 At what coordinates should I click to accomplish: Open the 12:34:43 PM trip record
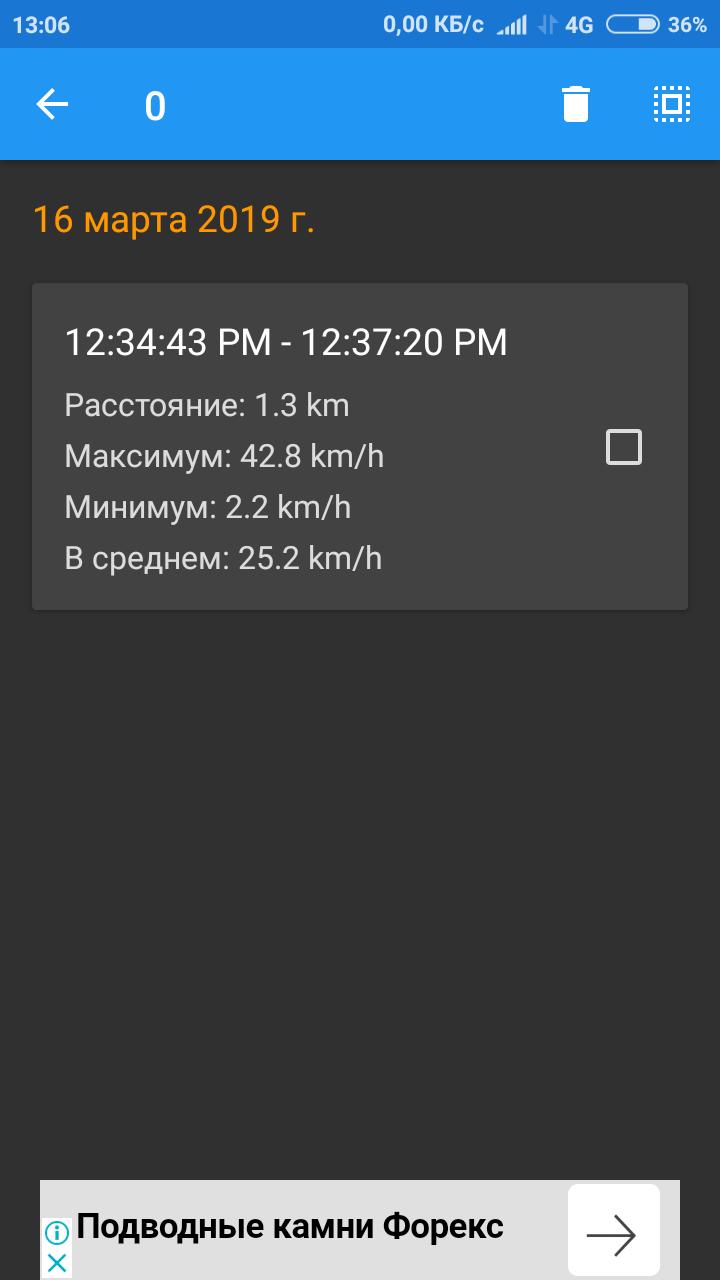click(300, 447)
